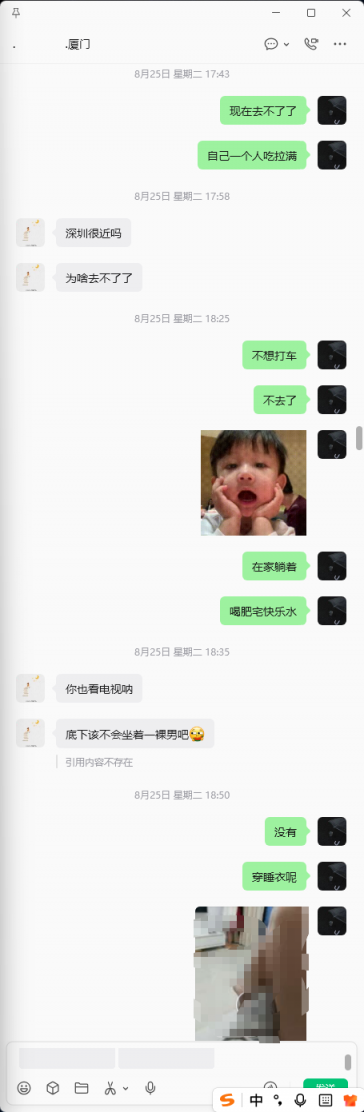Viewport: 364px width, 1112px height.
Task: Open the emoji picker
Action: (23, 1088)
